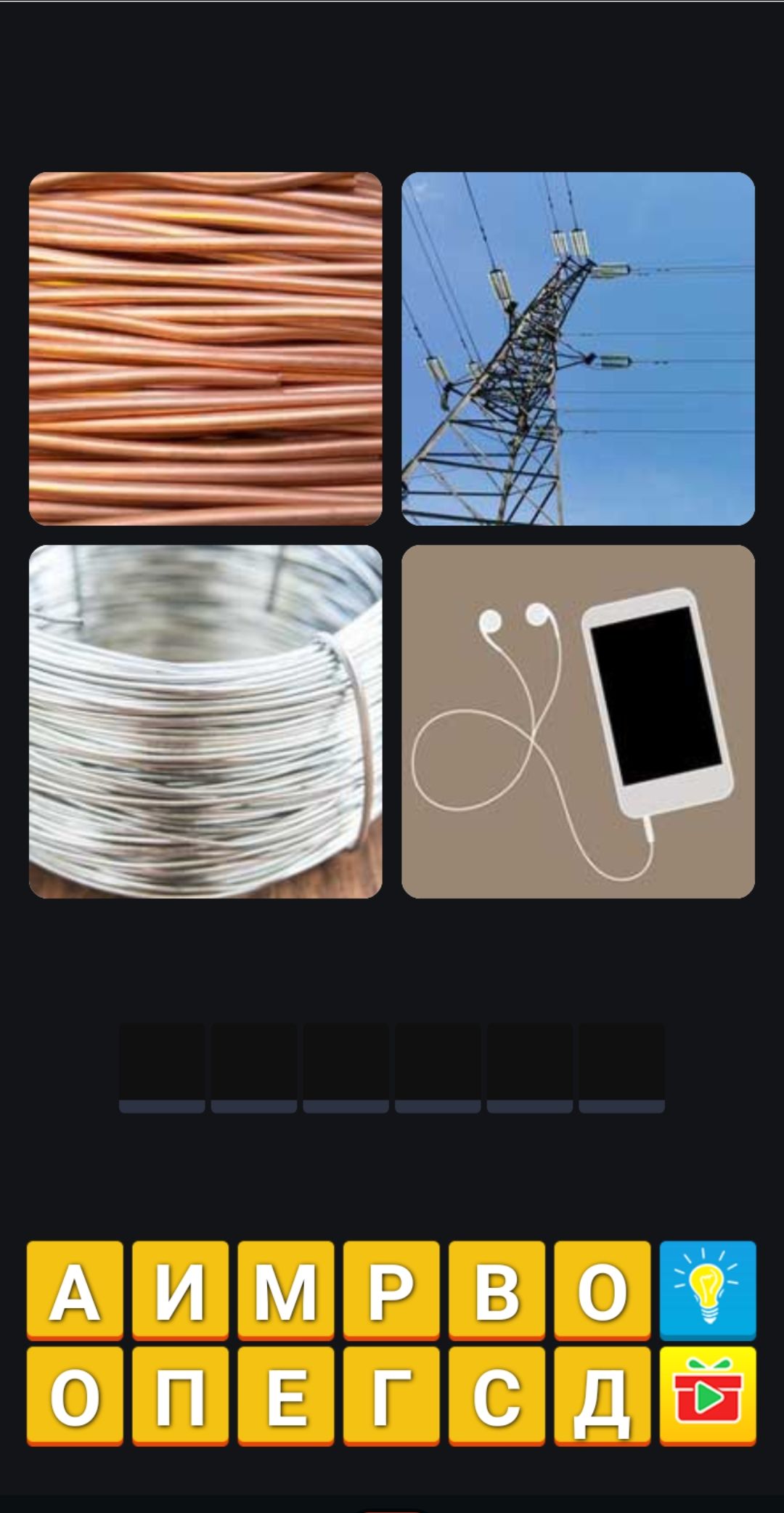784x1513 pixels.
Task: Tap the letter В tile
Action: tap(497, 1291)
